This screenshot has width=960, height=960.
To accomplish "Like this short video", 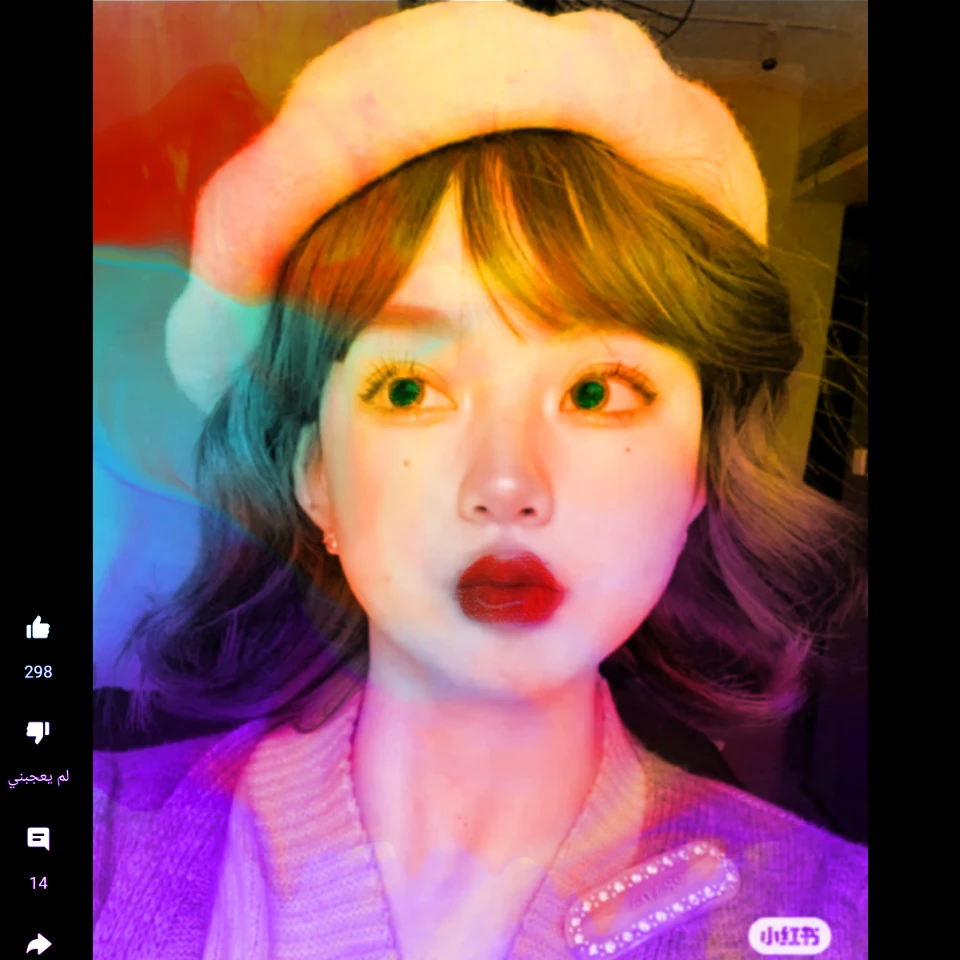I will [38, 628].
